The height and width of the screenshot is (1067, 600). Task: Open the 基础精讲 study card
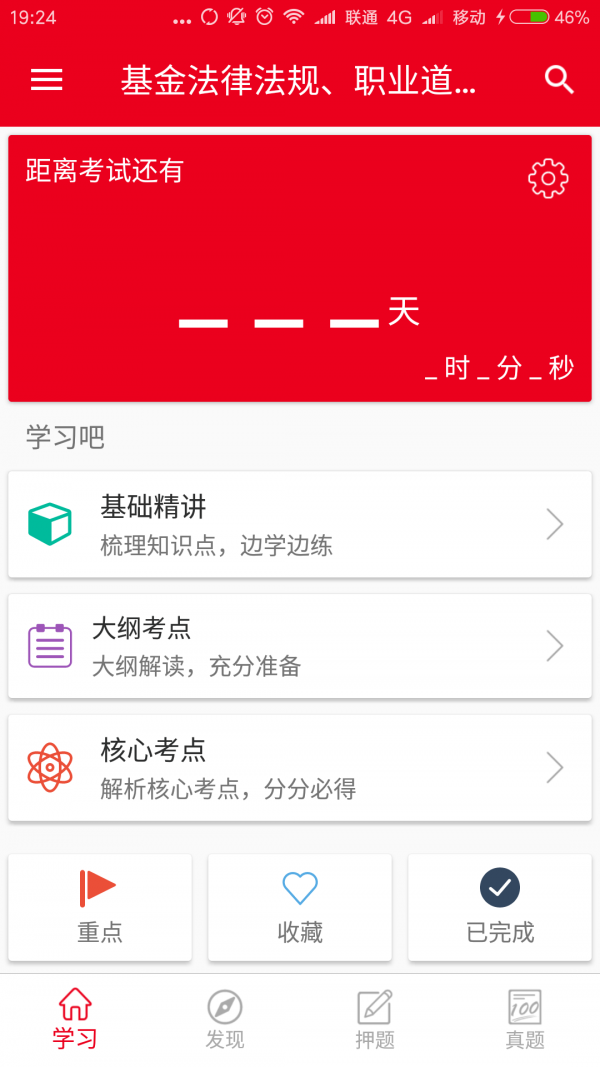300,525
